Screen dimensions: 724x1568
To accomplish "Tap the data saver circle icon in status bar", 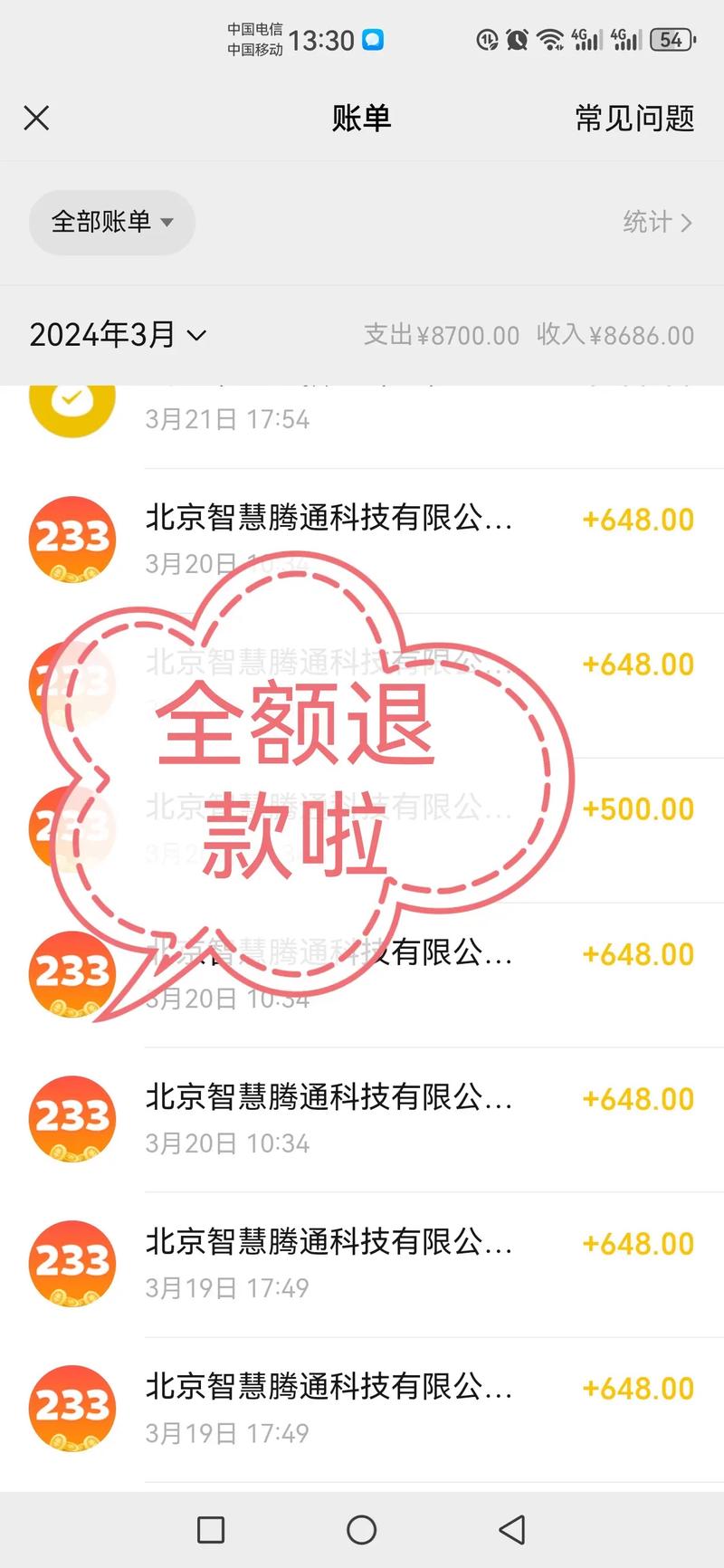I will [487, 40].
